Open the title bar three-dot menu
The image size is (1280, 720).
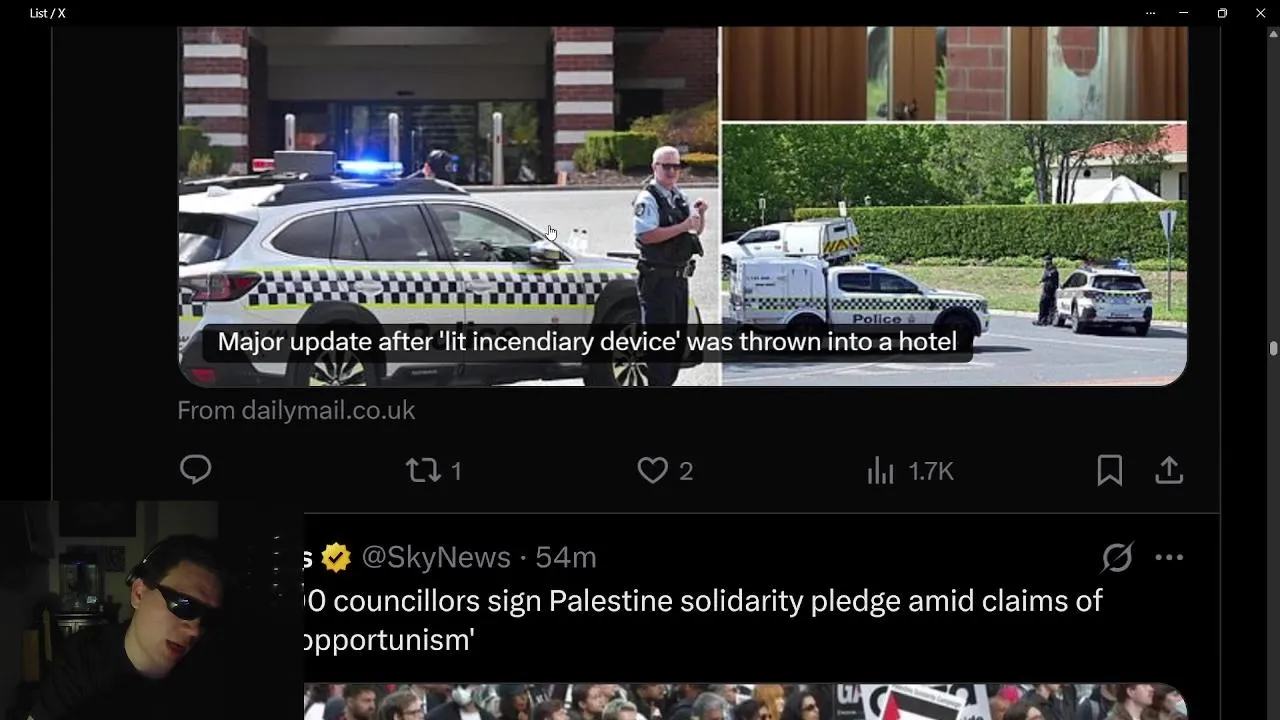(1150, 13)
